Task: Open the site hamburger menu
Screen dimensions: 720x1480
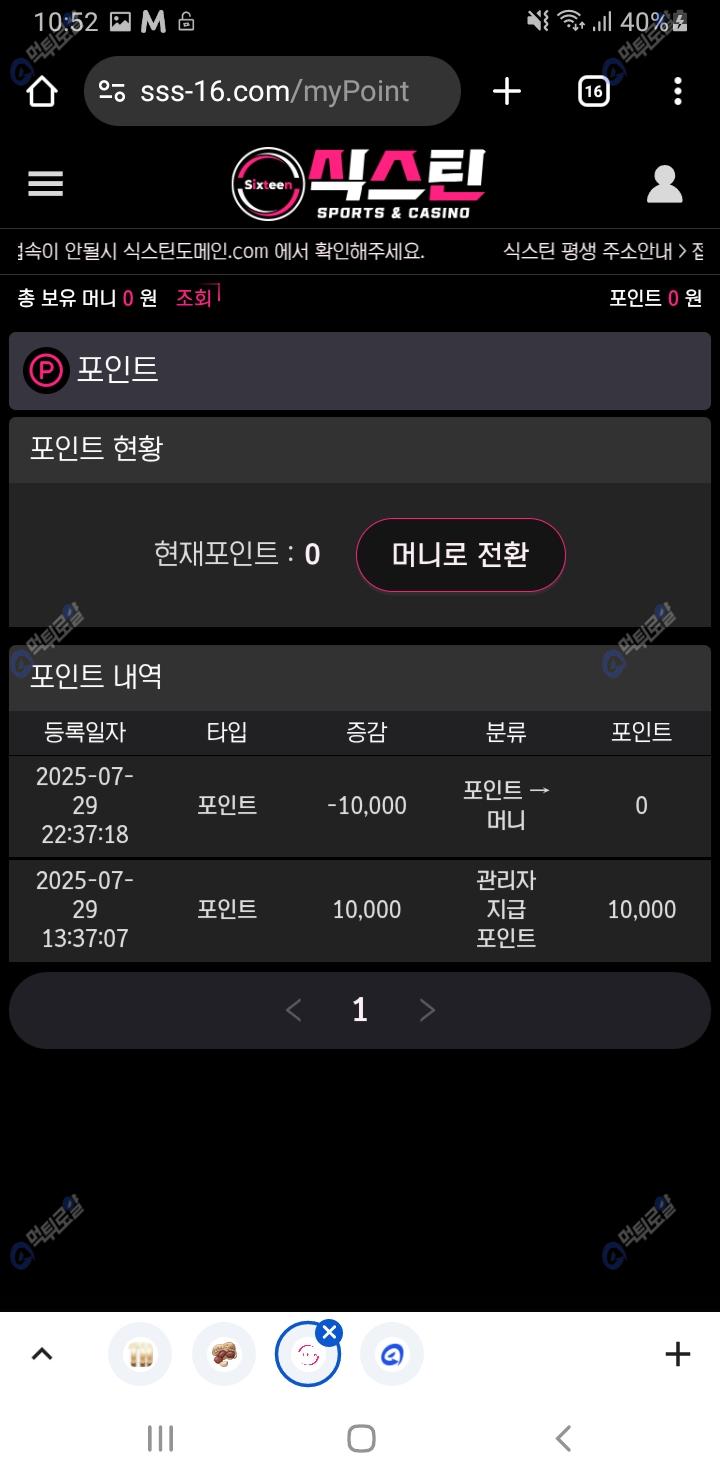Action: 45,184
